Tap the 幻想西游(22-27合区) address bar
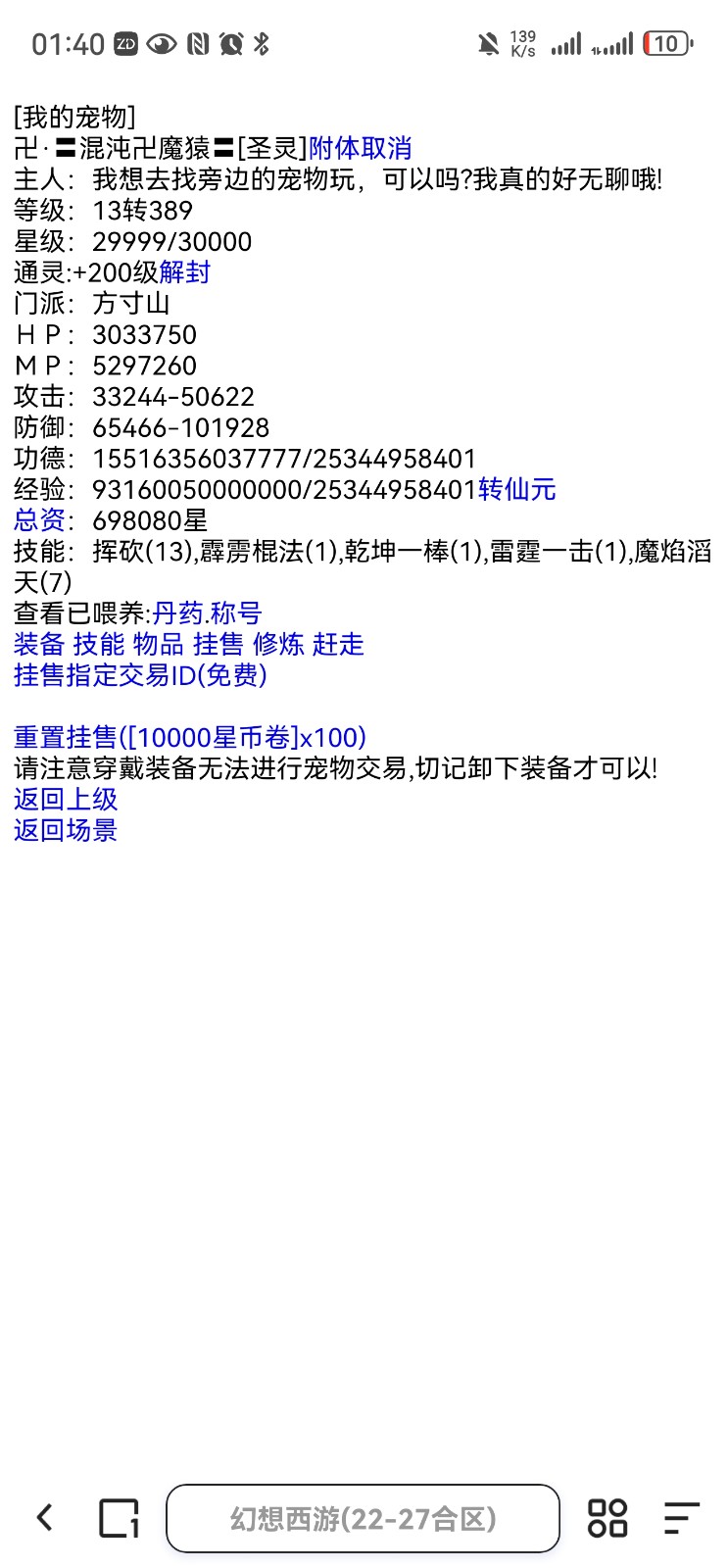This screenshot has width=728, height=1568. (x=363, y=1518)
